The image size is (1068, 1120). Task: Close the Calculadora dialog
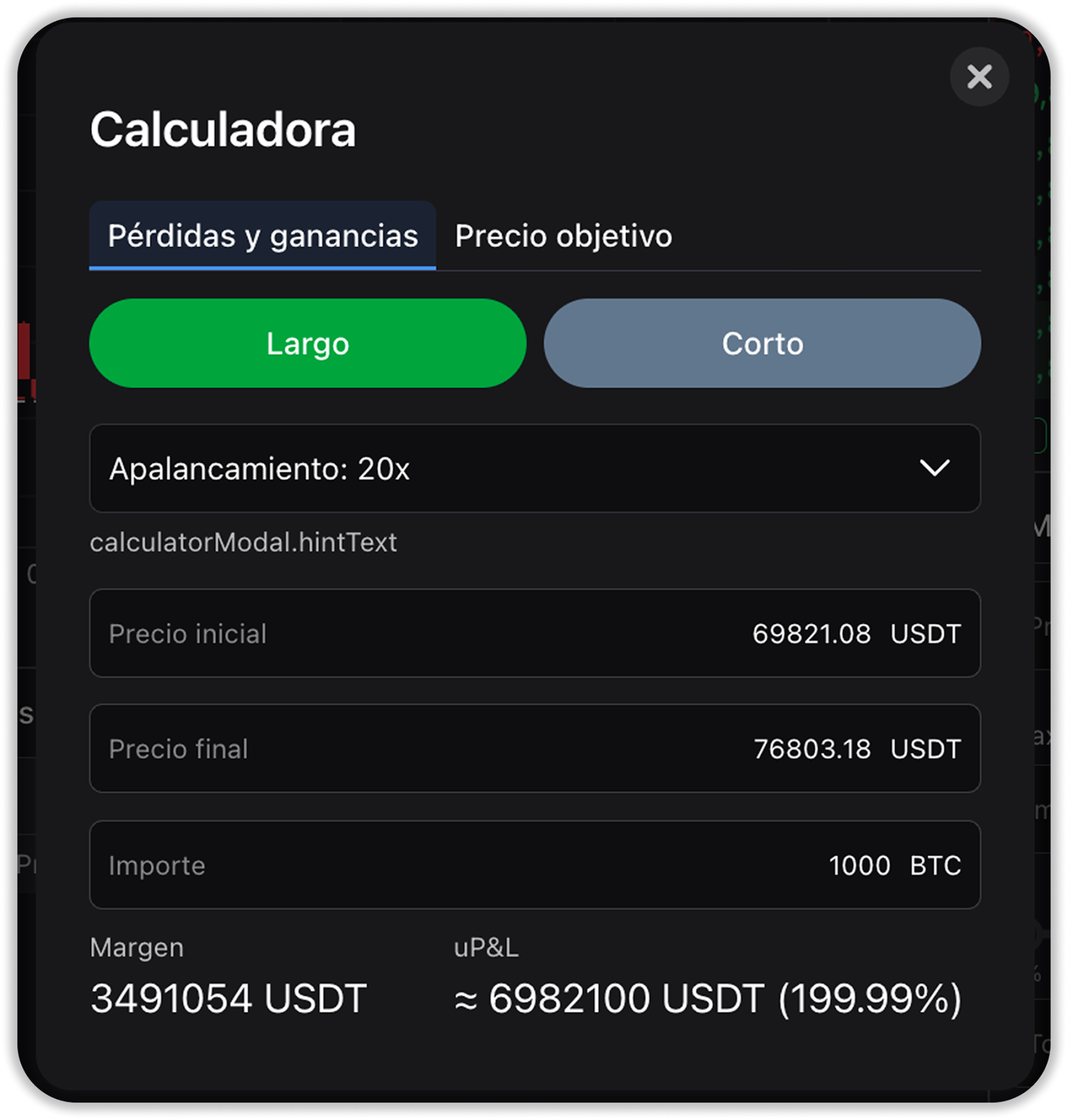(x=979, y=76)
